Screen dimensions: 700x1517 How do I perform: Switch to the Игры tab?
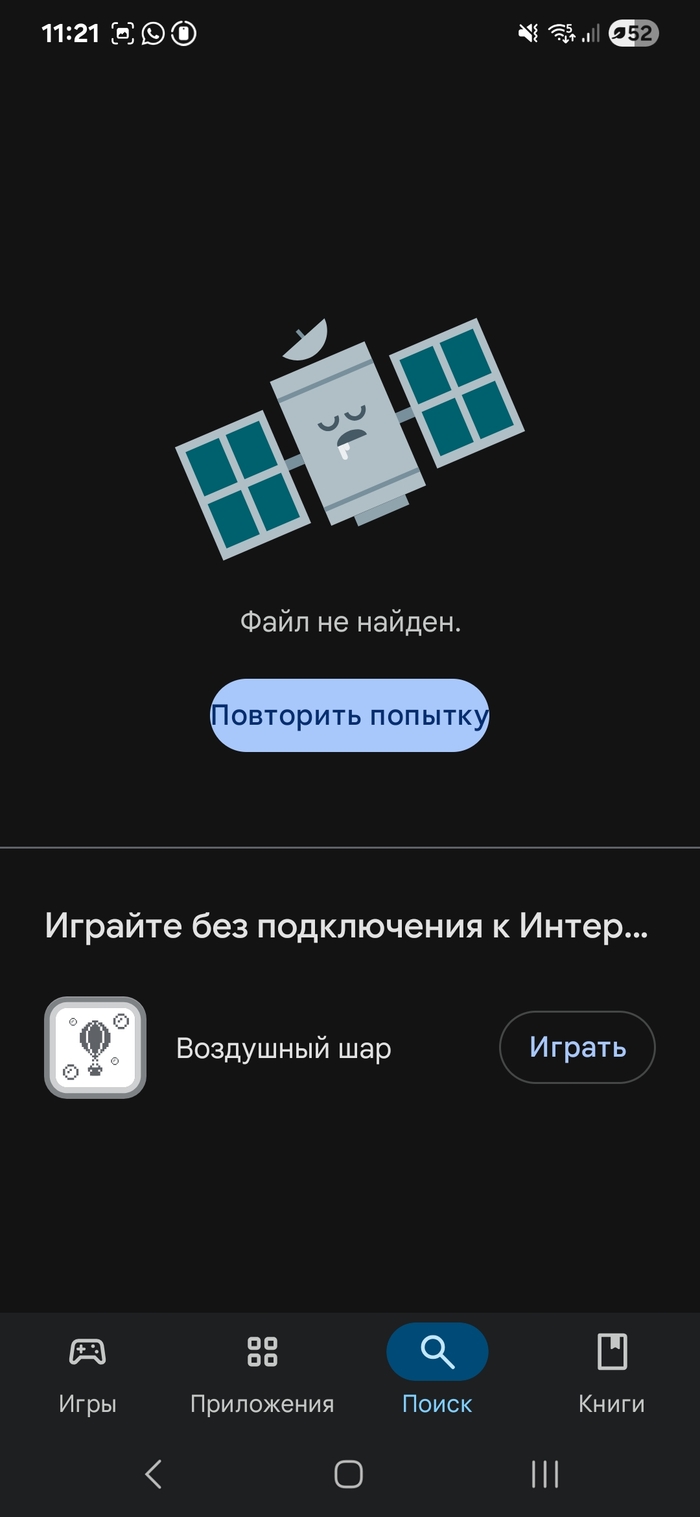87,1373
